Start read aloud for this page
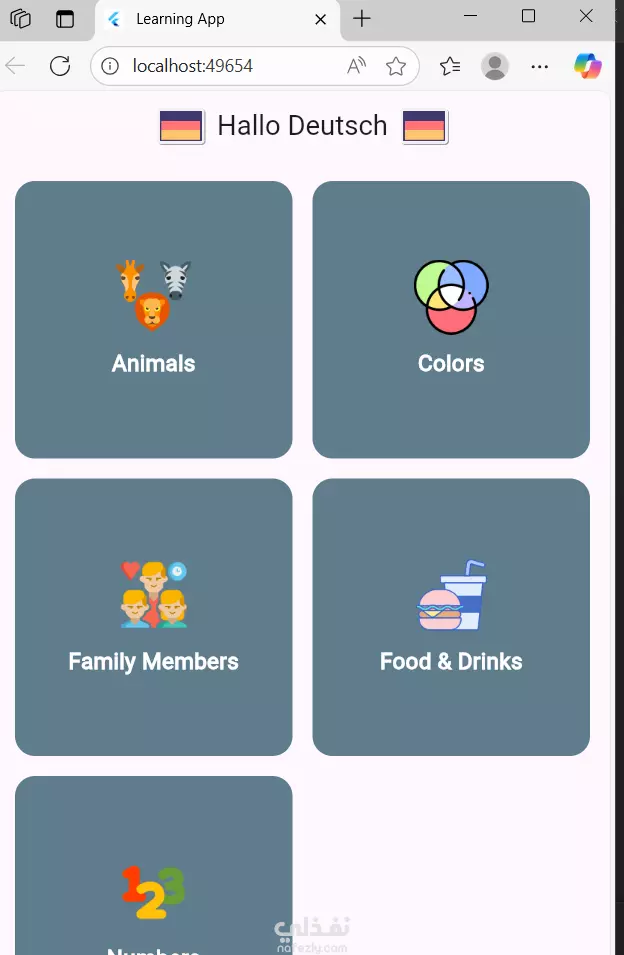Image resolution: width=624 pixels, height=955 pixels. 357,66
